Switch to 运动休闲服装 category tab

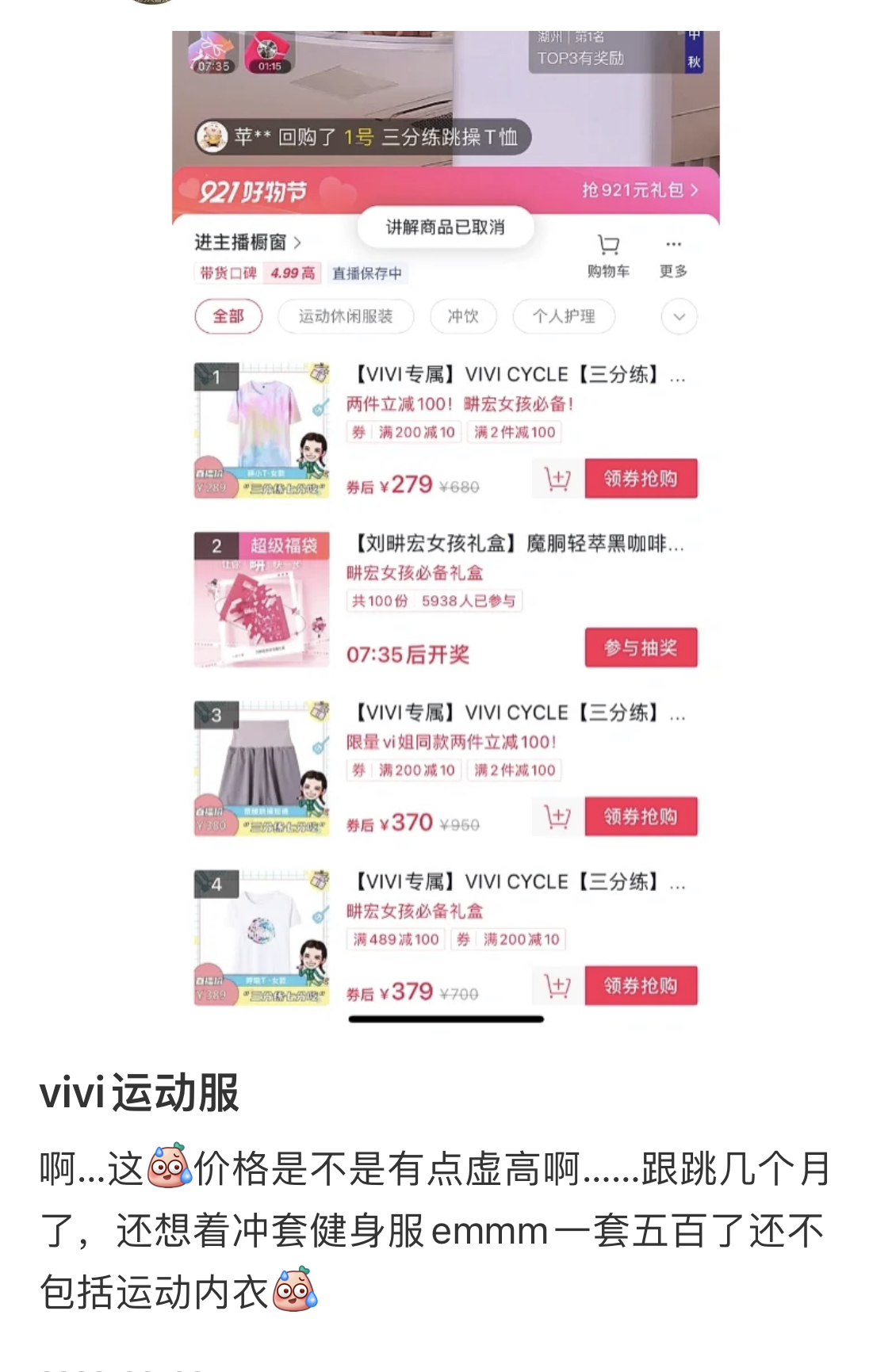346,315
